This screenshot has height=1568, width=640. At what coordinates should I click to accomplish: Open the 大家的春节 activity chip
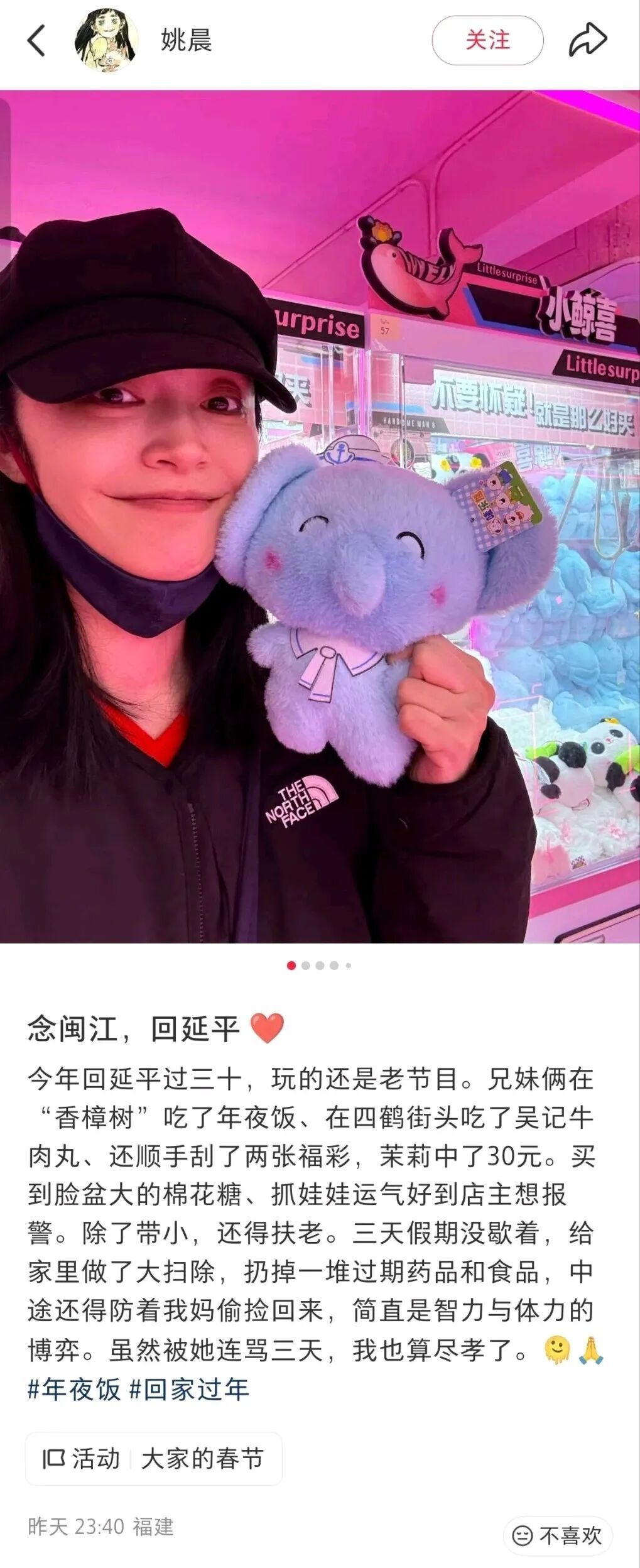202,1459
